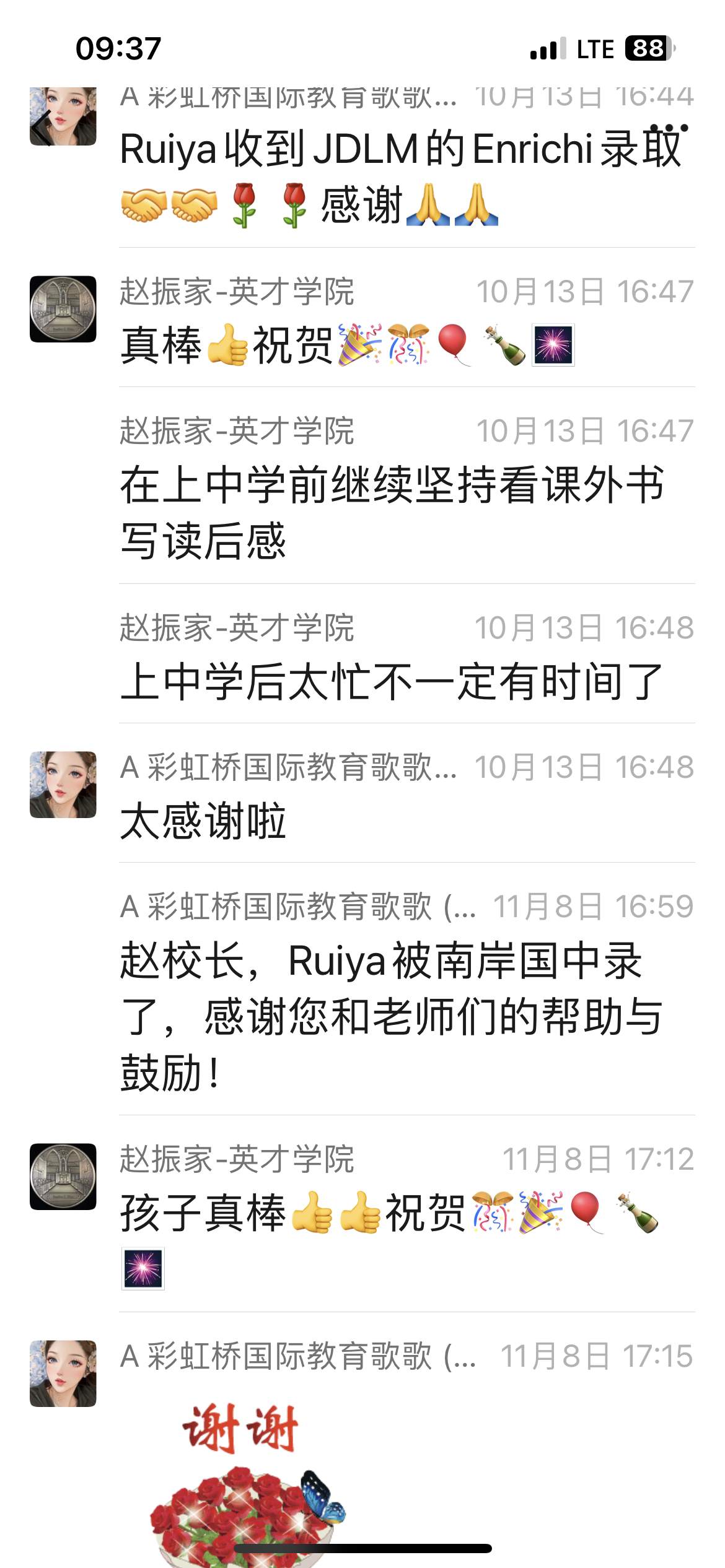725x1568 pixels.
Task: Tap 彩虹桥 avatar beside 太感谢啦 message
Action: click(63, 785)
